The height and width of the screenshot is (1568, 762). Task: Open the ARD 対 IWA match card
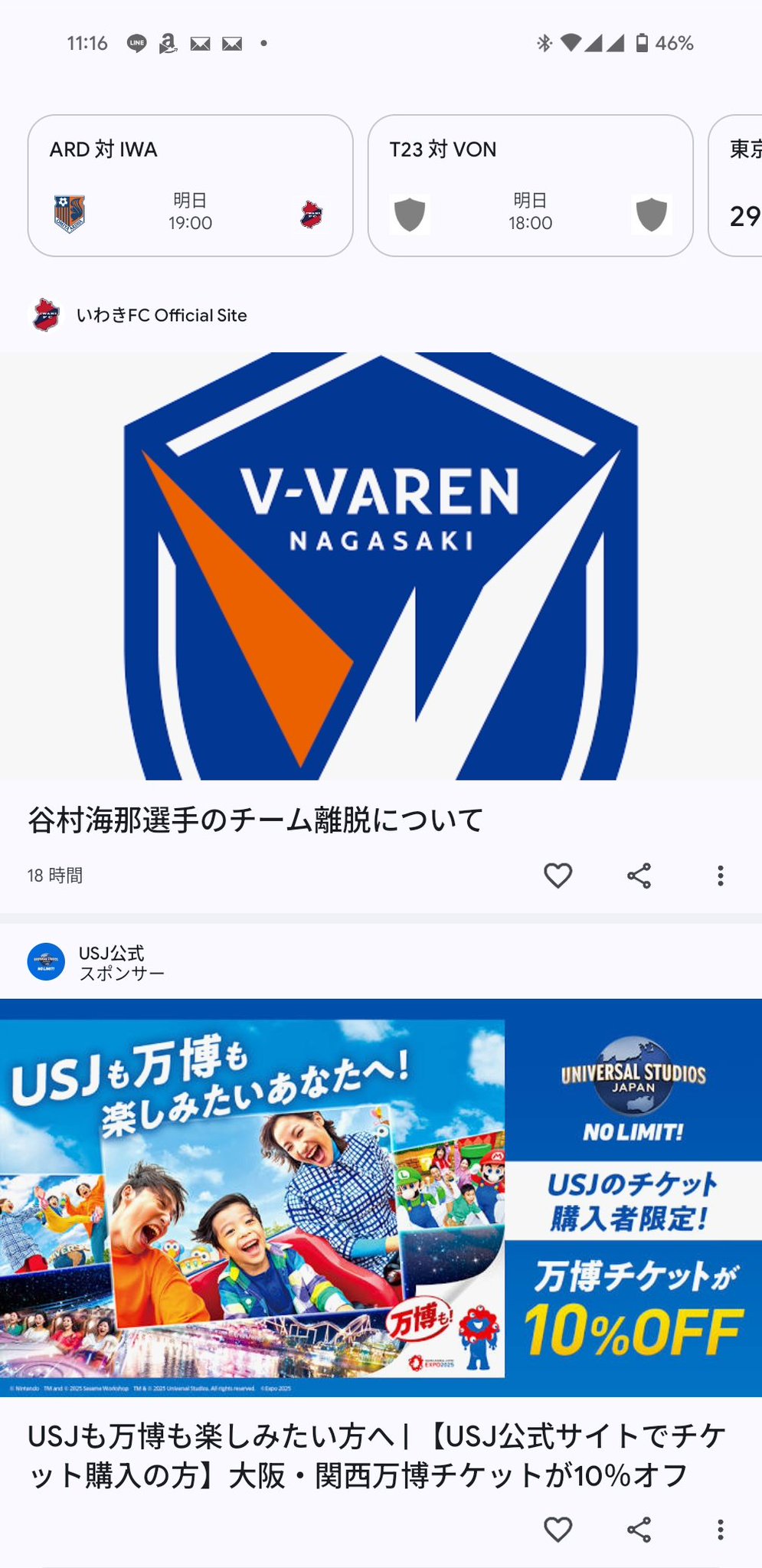click(x=190, y=185)
